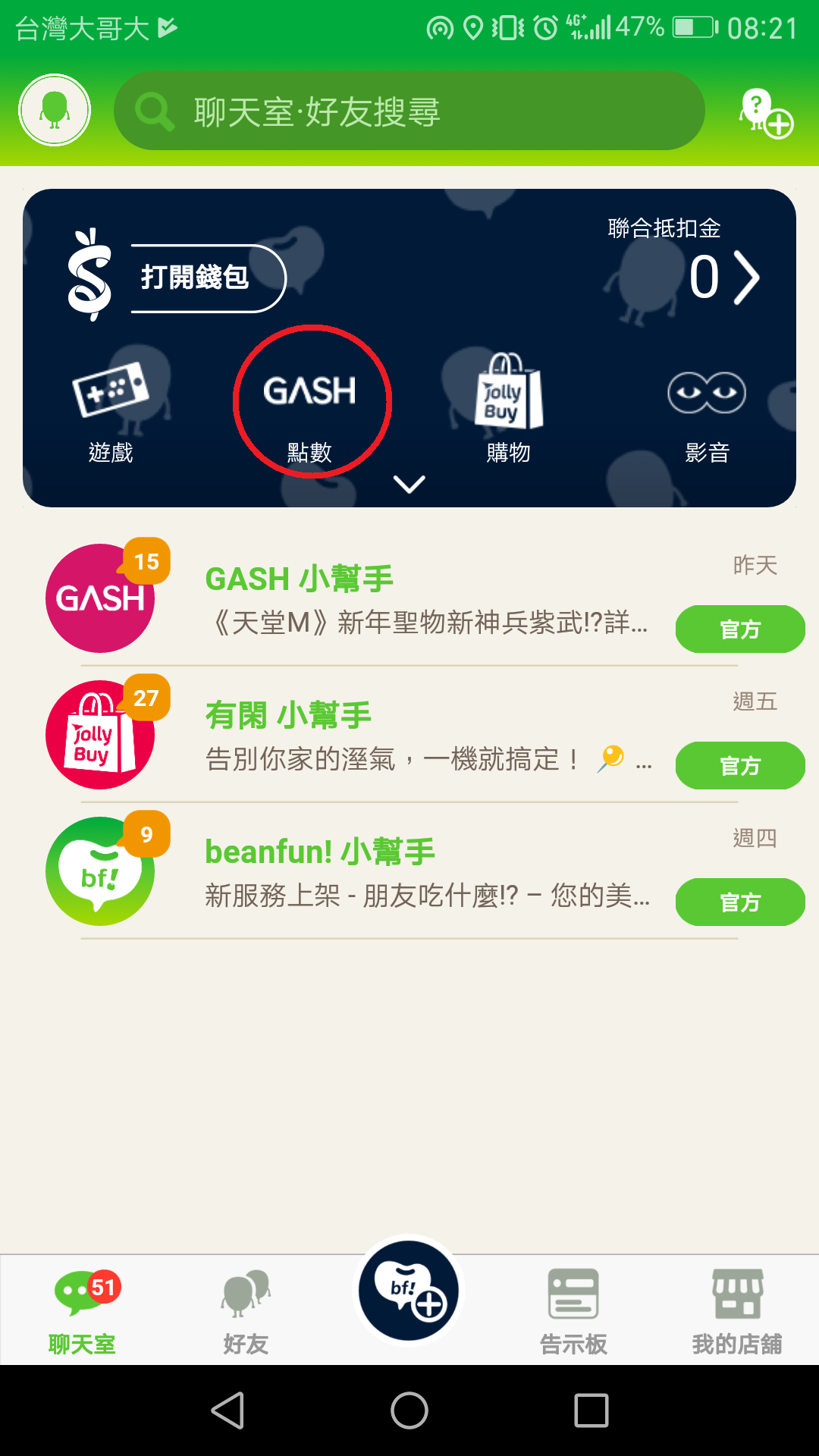Viewport: 819px width, 1456px height.
Task: Expand the wallet panel chevron
Action: point(409,484)
